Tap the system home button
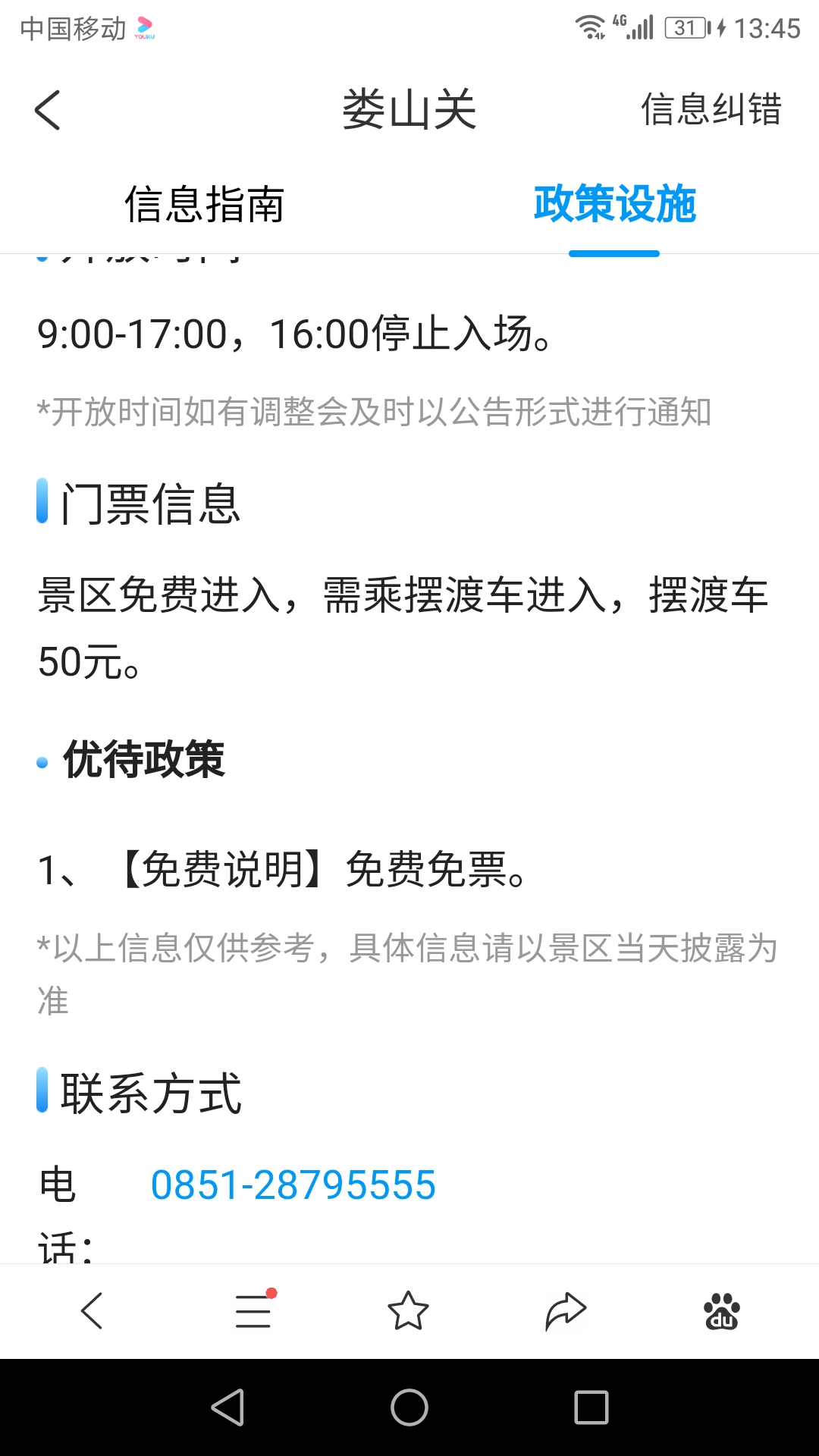 pos(409,1407)
